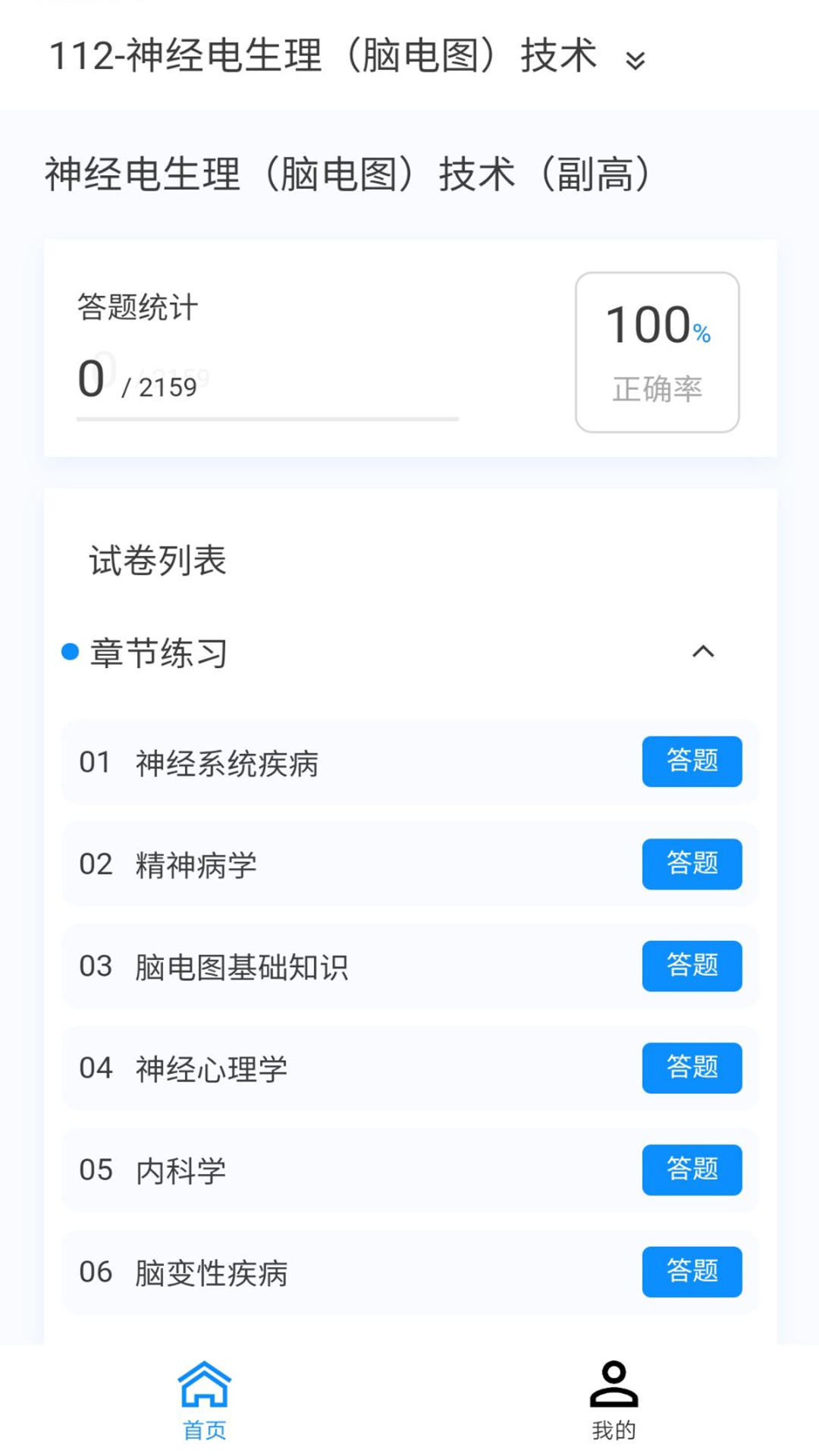Start answering 01 神经系统疾病
Viewport: 819px width, 1456px height.
point(692,762)
